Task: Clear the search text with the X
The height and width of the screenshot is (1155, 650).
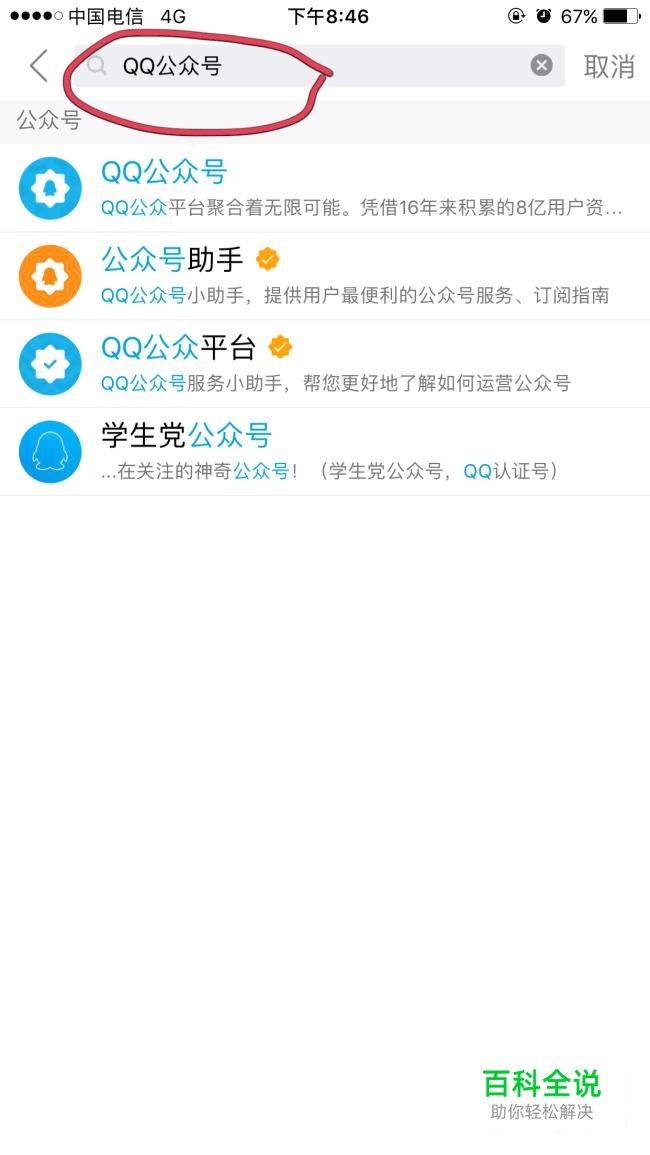Action: click(x=542, y=66)
